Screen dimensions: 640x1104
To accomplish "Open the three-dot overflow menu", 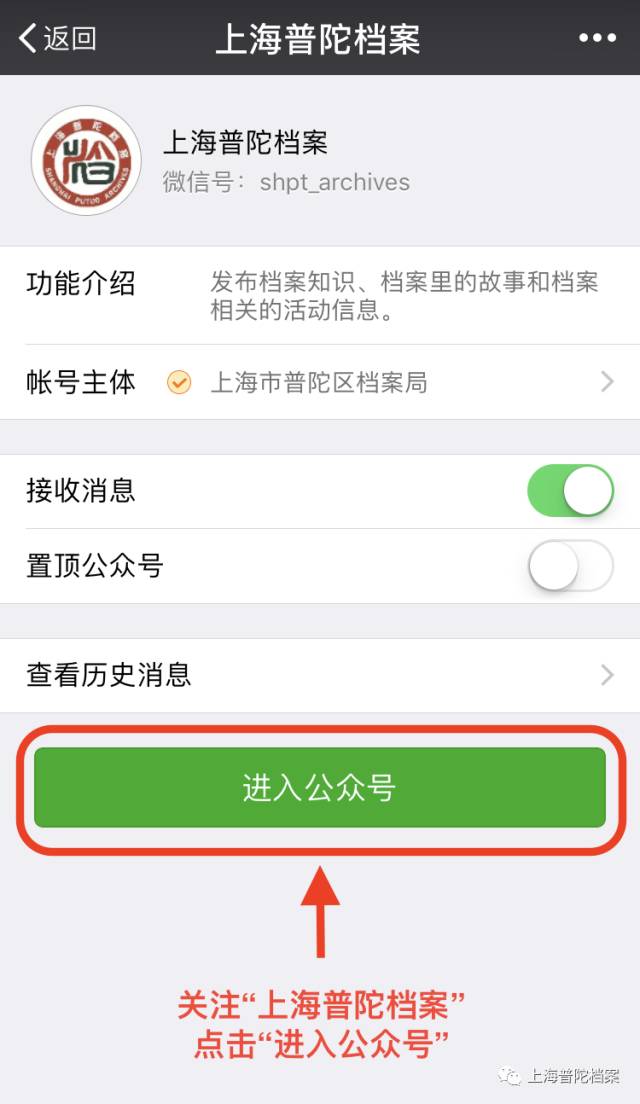I will point(597,38).
